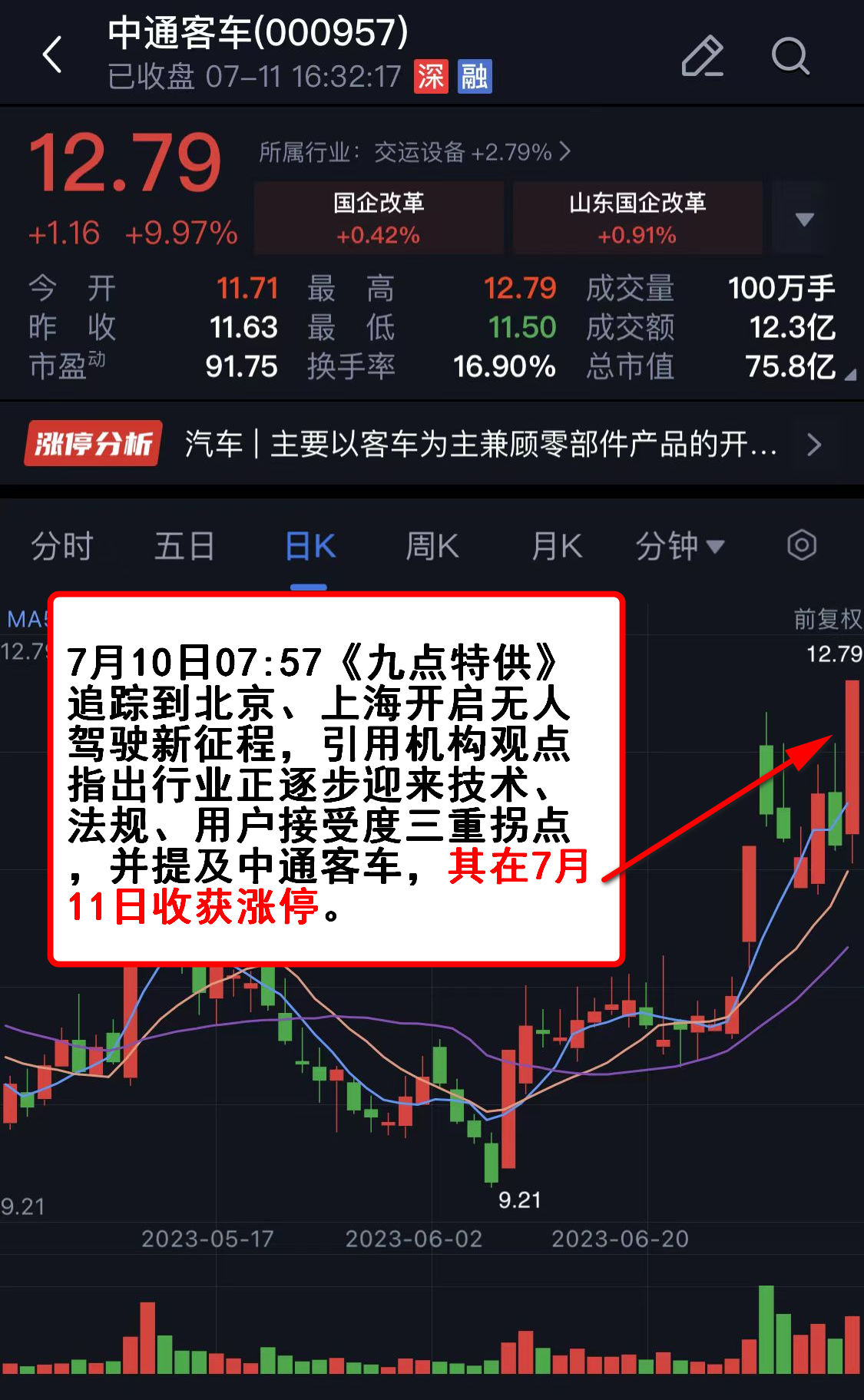864x1400 pixels.
Task: Open the pencil edit icon
Action: click(702, 56)
